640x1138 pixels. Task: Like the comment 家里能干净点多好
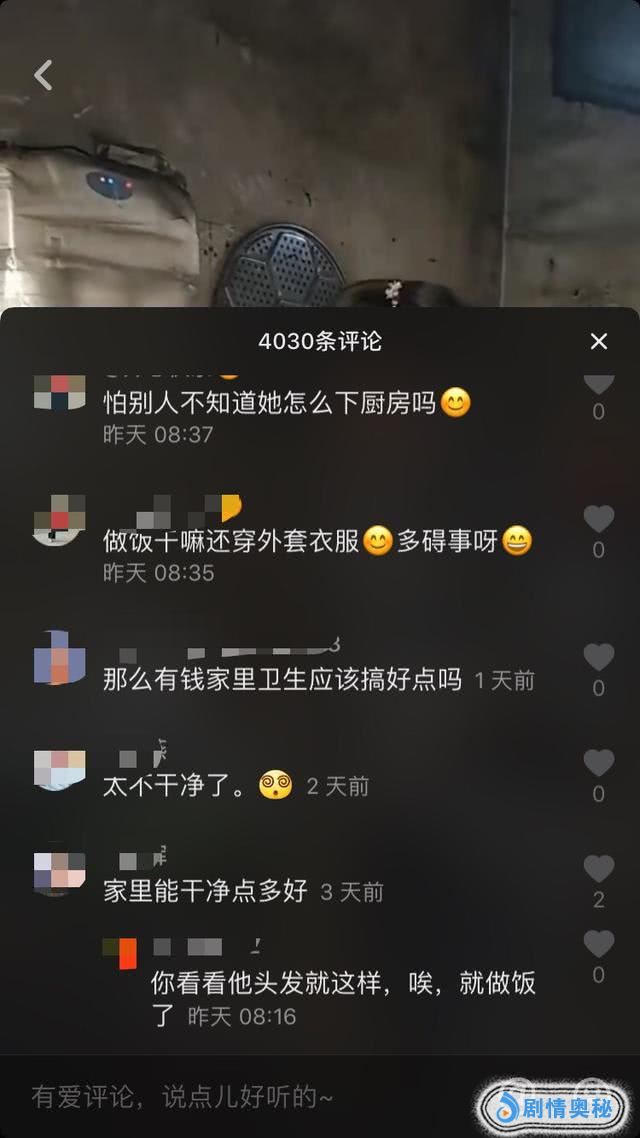598,868
